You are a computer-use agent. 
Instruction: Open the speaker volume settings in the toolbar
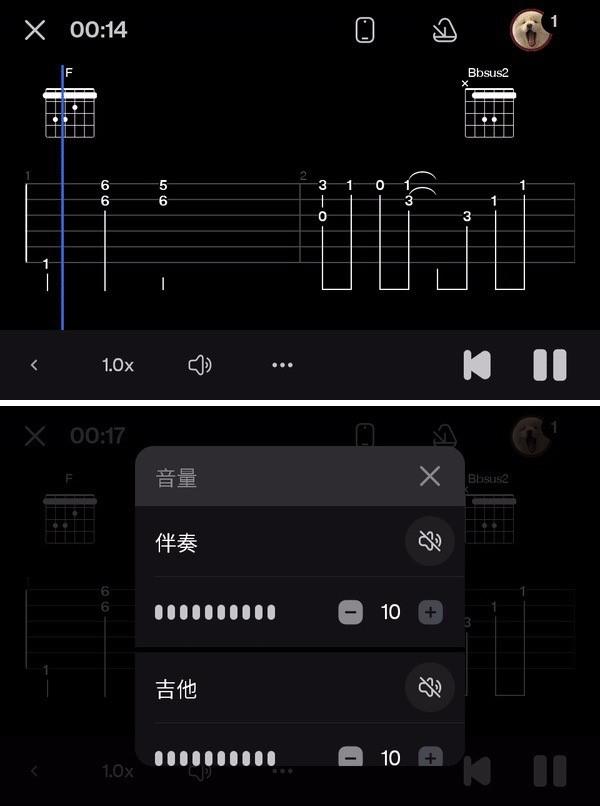click(200, 365)
